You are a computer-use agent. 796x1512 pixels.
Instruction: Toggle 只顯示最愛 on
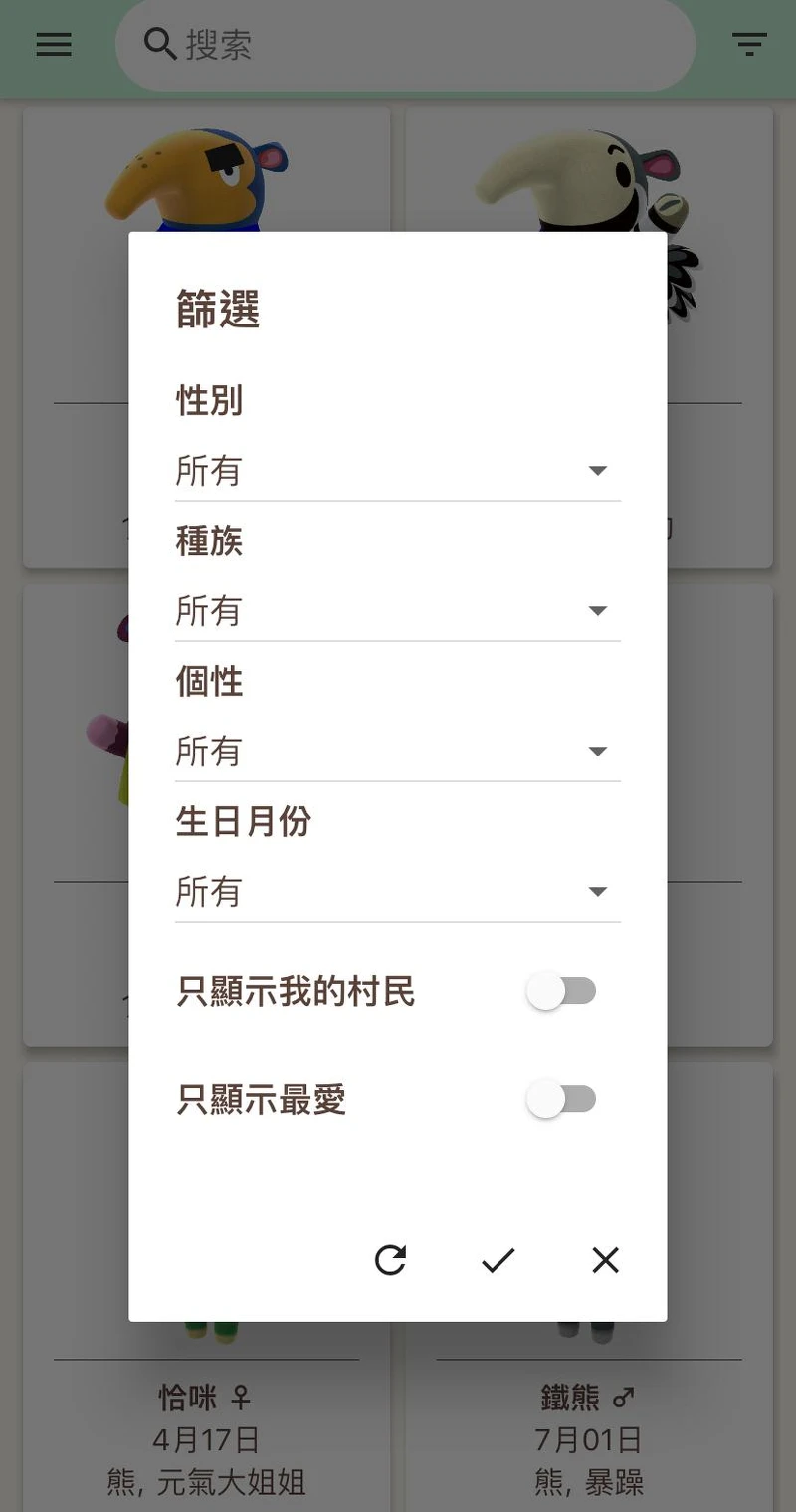[561, 1099]
